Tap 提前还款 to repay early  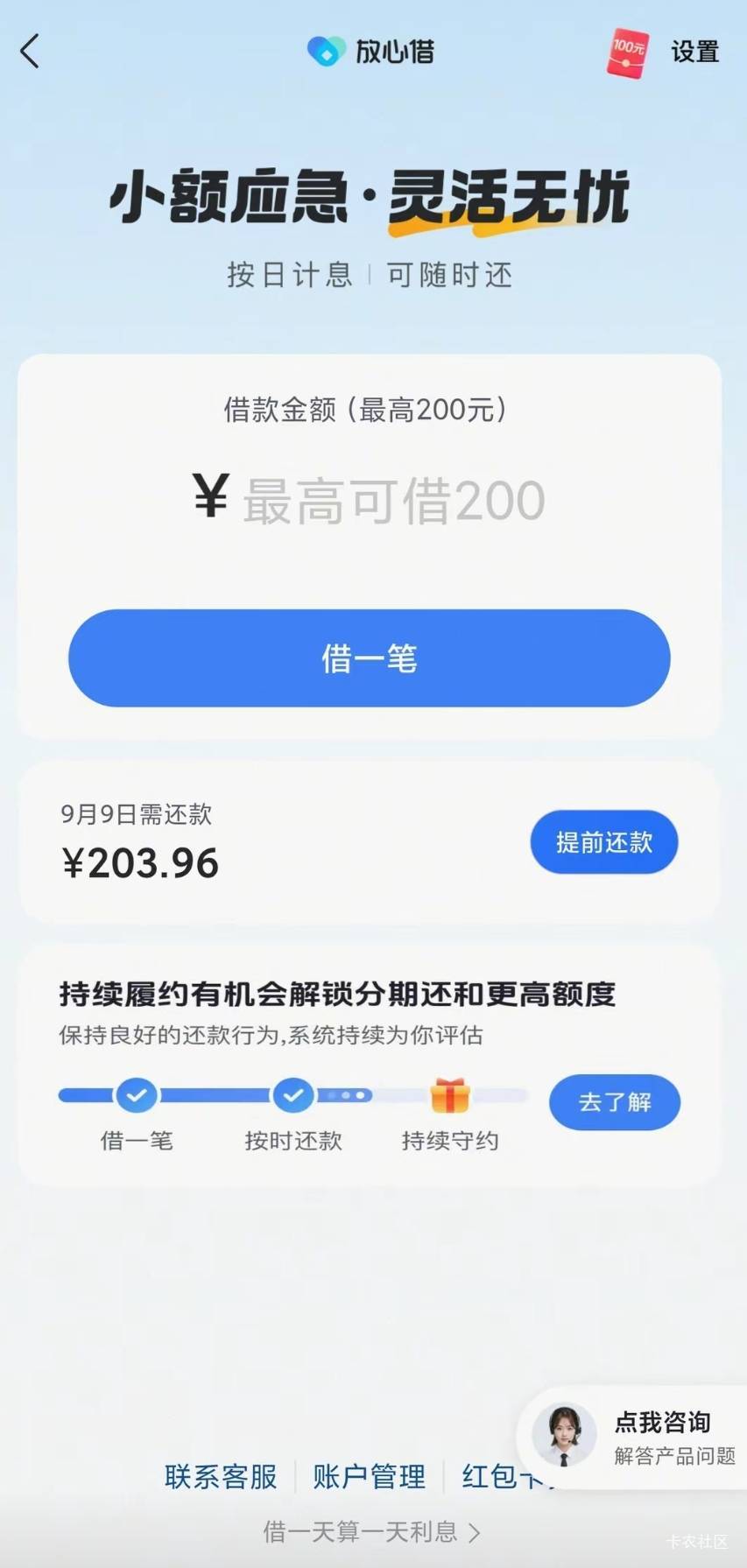coord(603,842)
